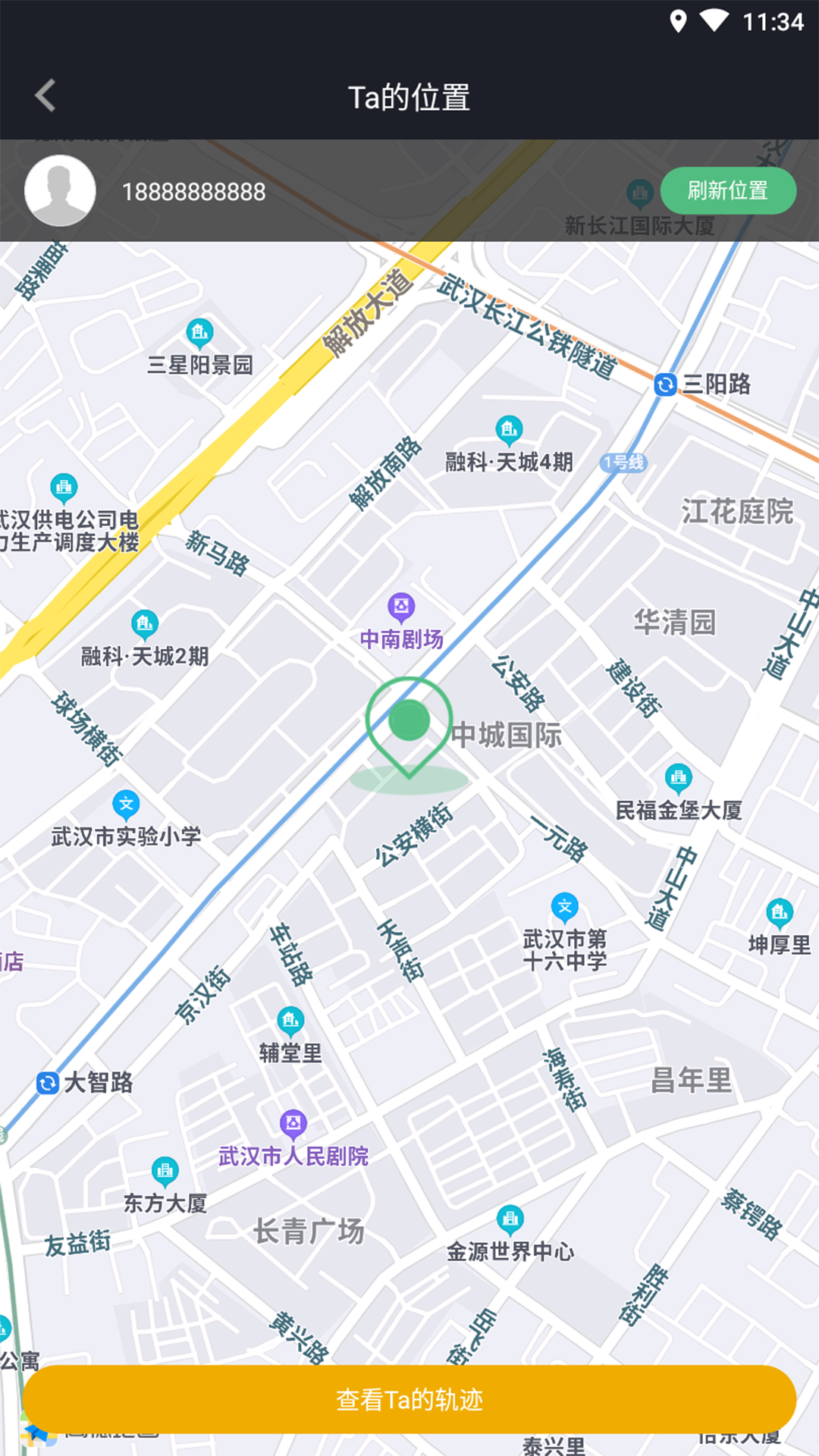Tap the 刷新位置 refresh button
Viewport: 819px width, 1456px height.
pyautogui.click(x=728, y=192)
